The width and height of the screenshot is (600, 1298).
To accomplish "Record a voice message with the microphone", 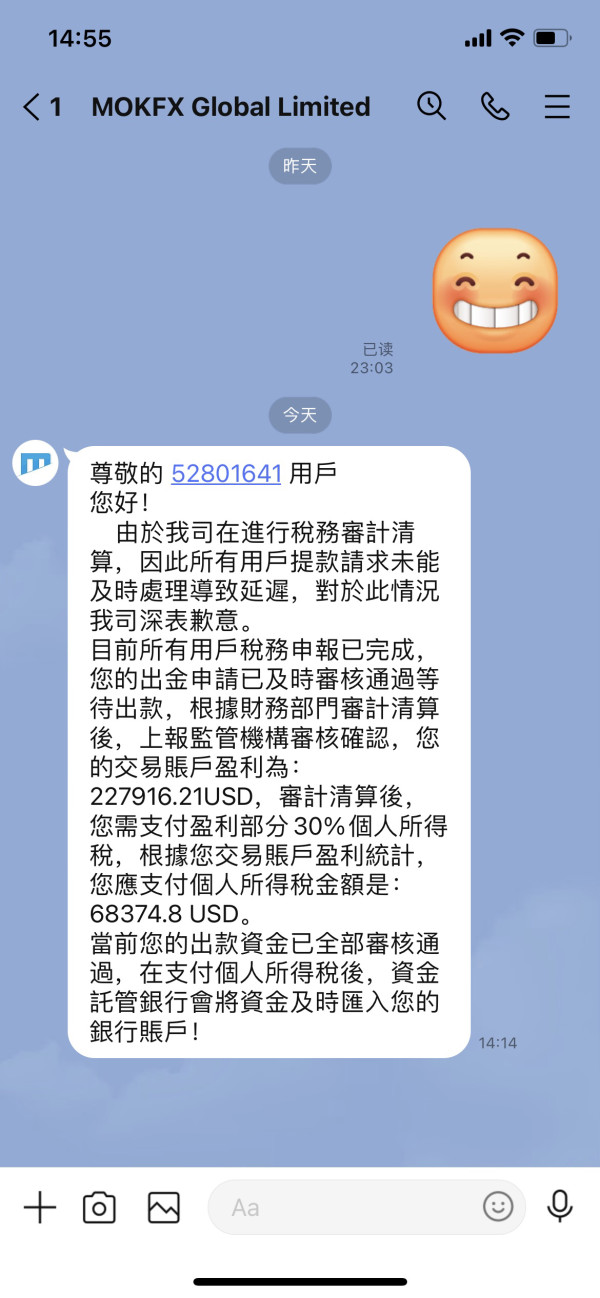I will [561, 1207].
